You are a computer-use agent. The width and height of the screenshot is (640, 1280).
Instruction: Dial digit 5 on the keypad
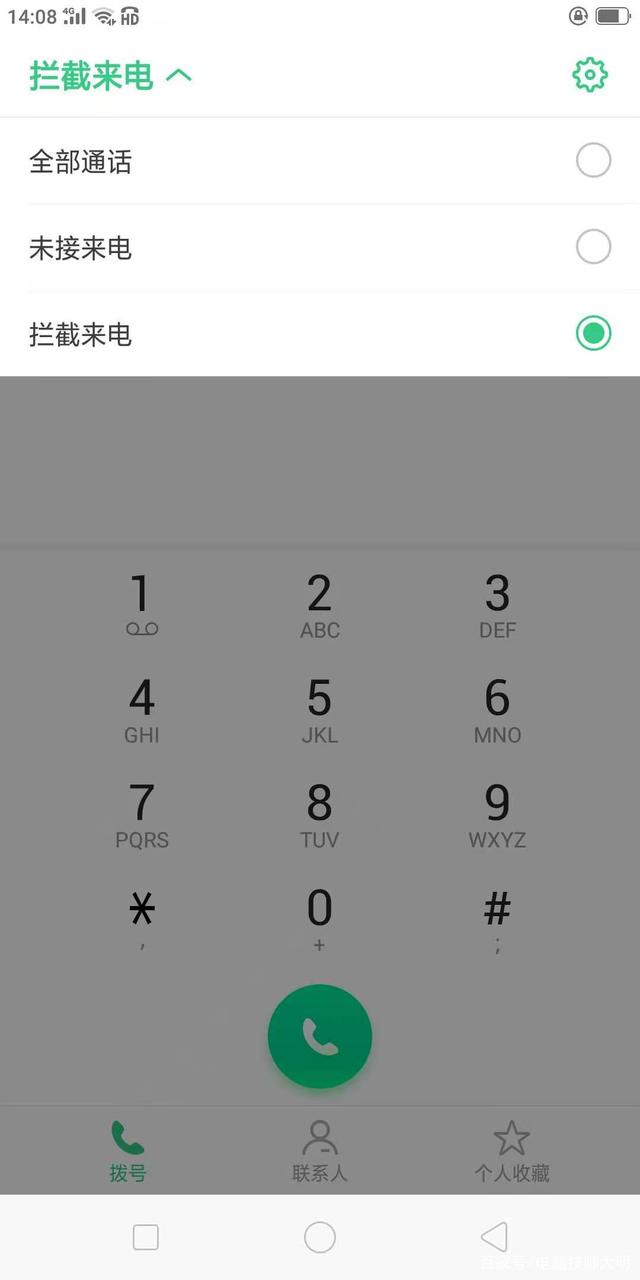pyautogui.click(x=320, y=710)
